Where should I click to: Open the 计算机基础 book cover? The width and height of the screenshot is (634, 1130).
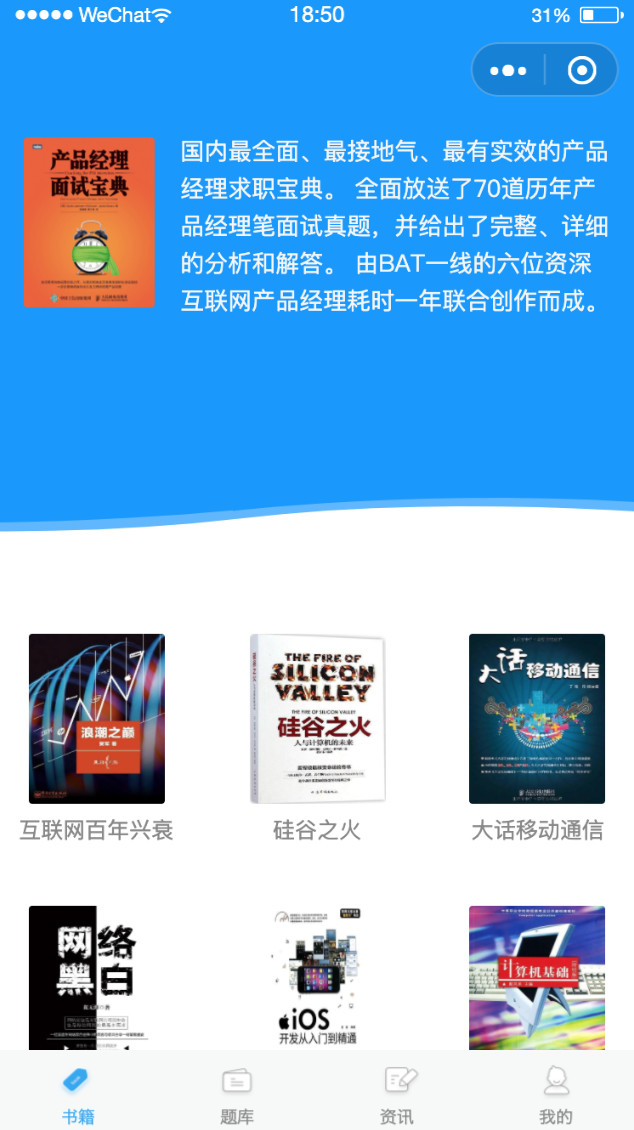click(x=537, y=977)
